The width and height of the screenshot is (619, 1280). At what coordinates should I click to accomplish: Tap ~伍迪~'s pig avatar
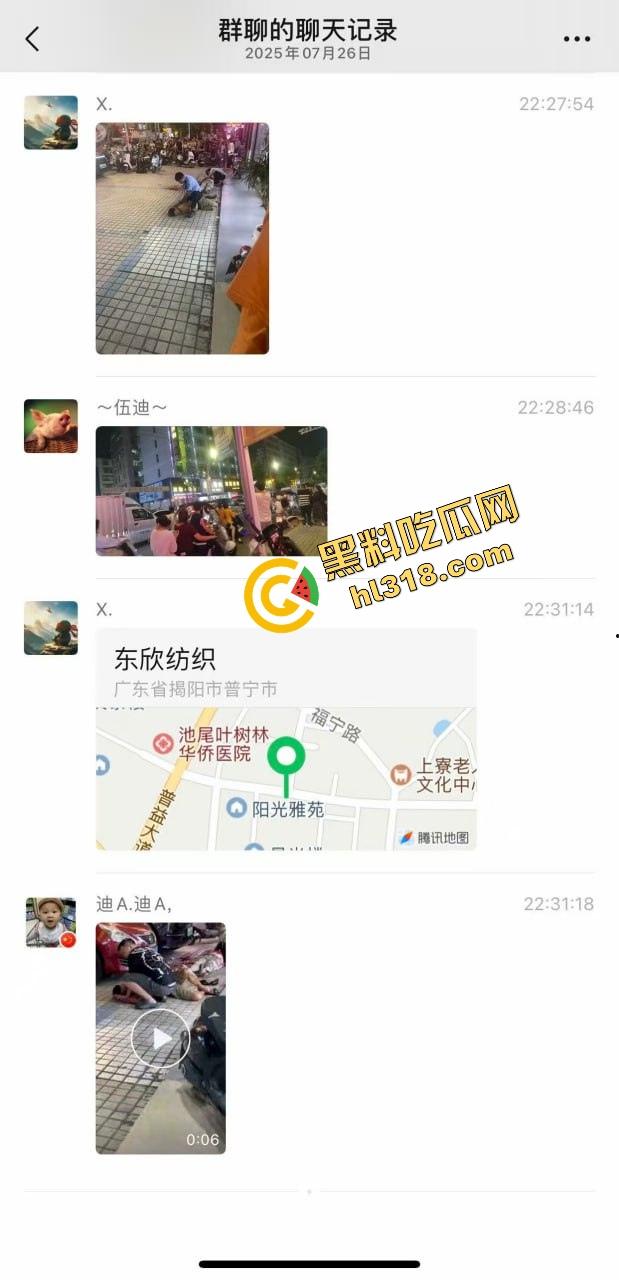[51, 427]
